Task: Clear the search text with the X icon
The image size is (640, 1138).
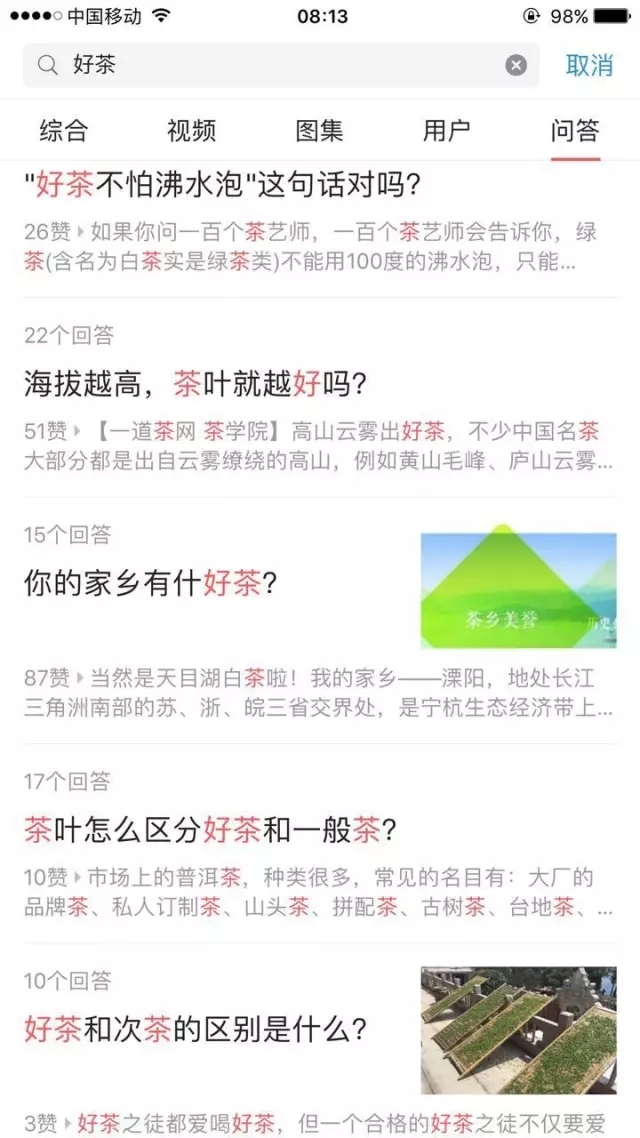Action: pyautogui.click(x=516, y=66)
